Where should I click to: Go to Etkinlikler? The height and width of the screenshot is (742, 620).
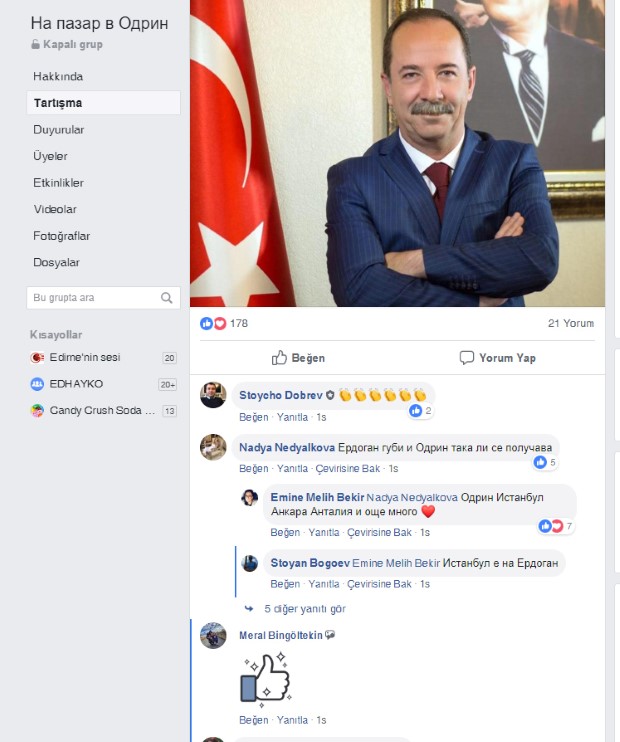[x=58, y=183]
